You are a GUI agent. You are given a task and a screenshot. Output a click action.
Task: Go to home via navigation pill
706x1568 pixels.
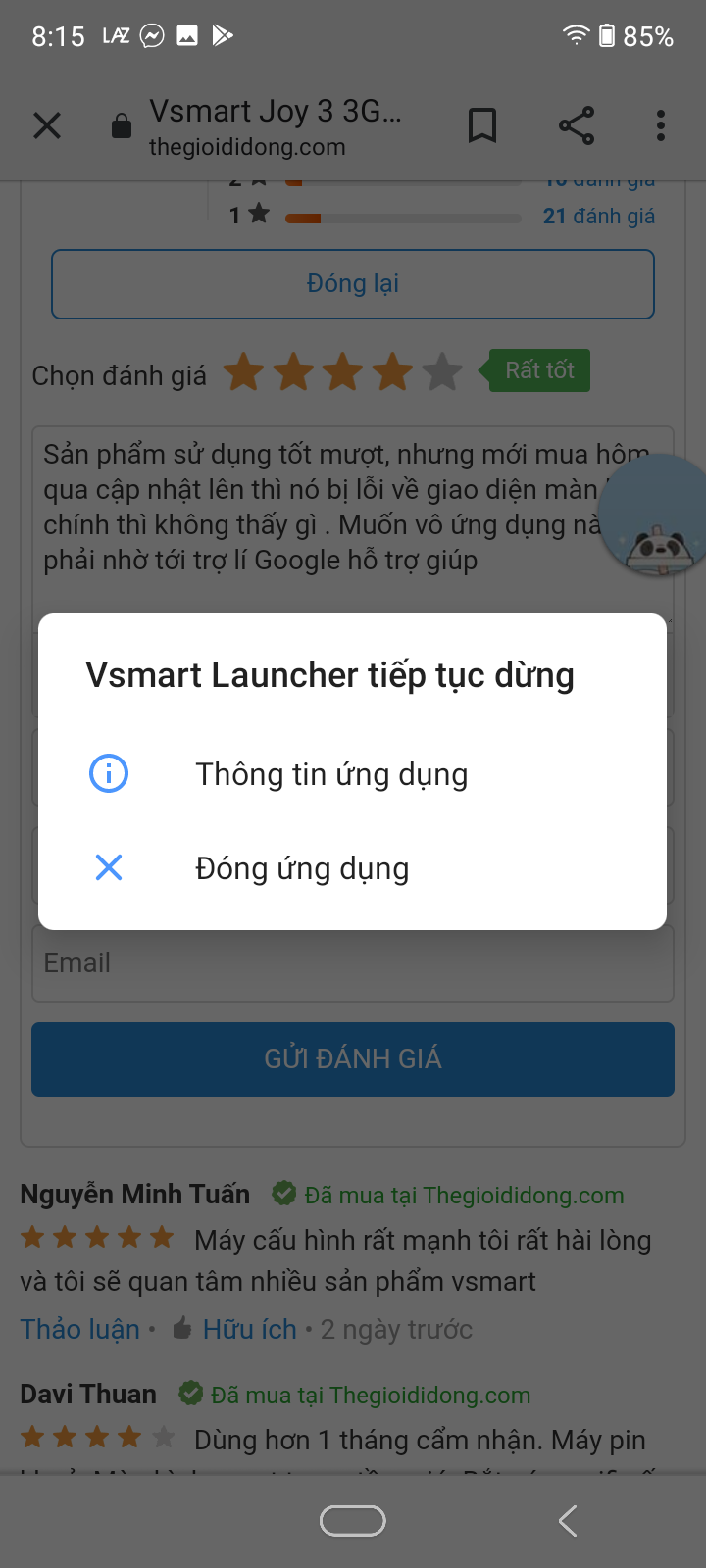353,1520
